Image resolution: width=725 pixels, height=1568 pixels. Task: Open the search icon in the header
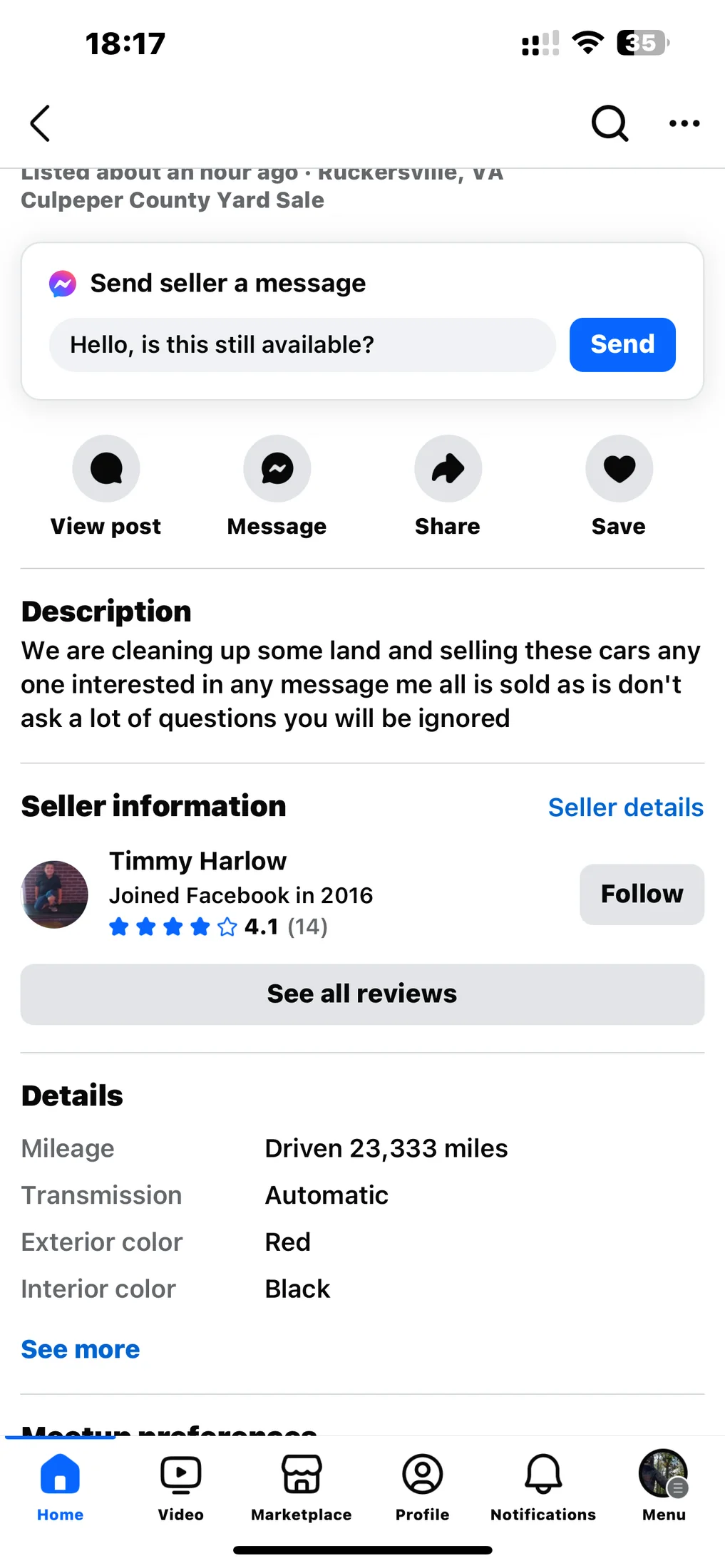pos(610,123)
